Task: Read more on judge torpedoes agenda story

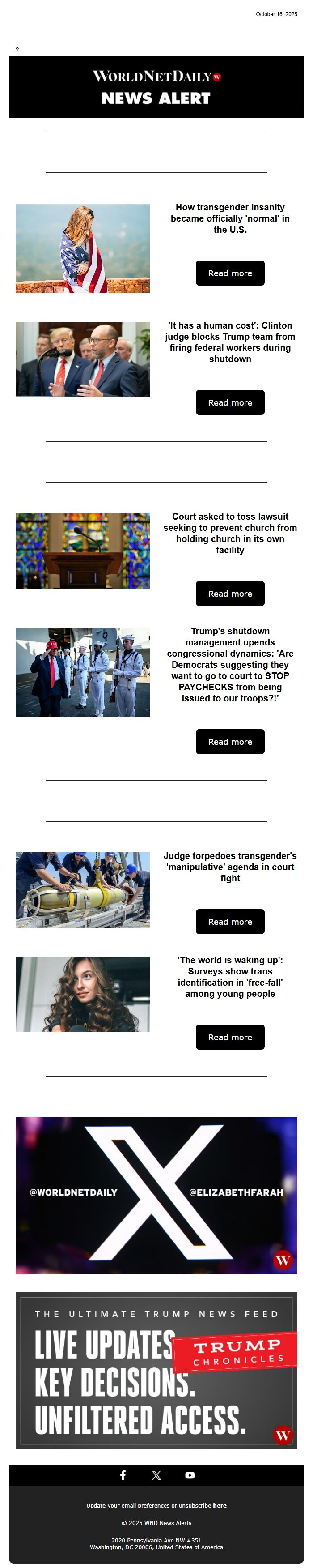Action: [x=230, y=922]
